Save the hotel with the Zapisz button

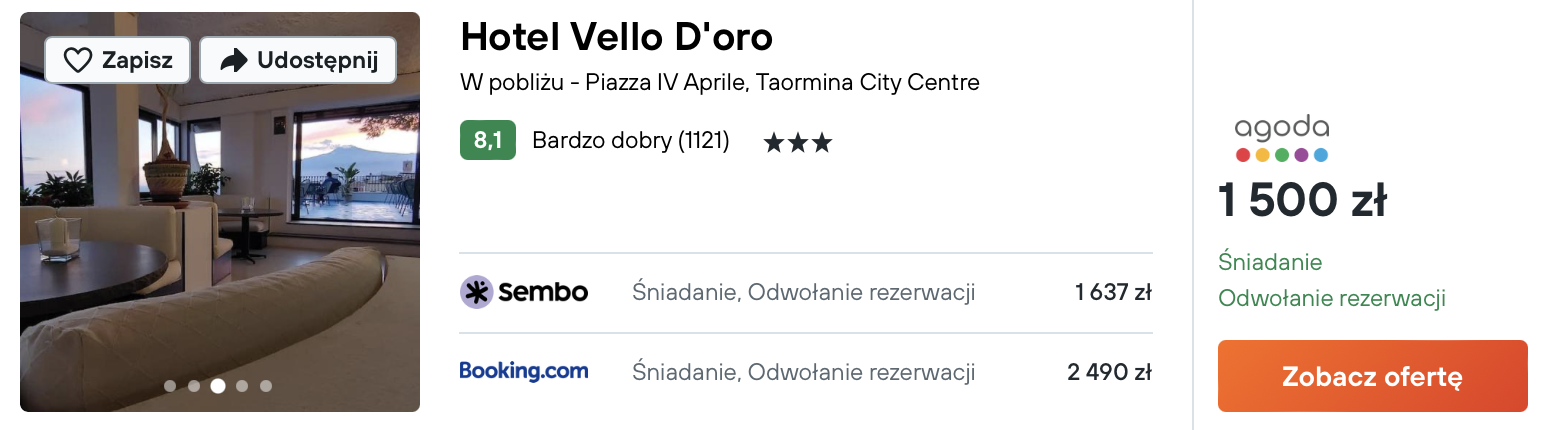(x=117, y=60)
